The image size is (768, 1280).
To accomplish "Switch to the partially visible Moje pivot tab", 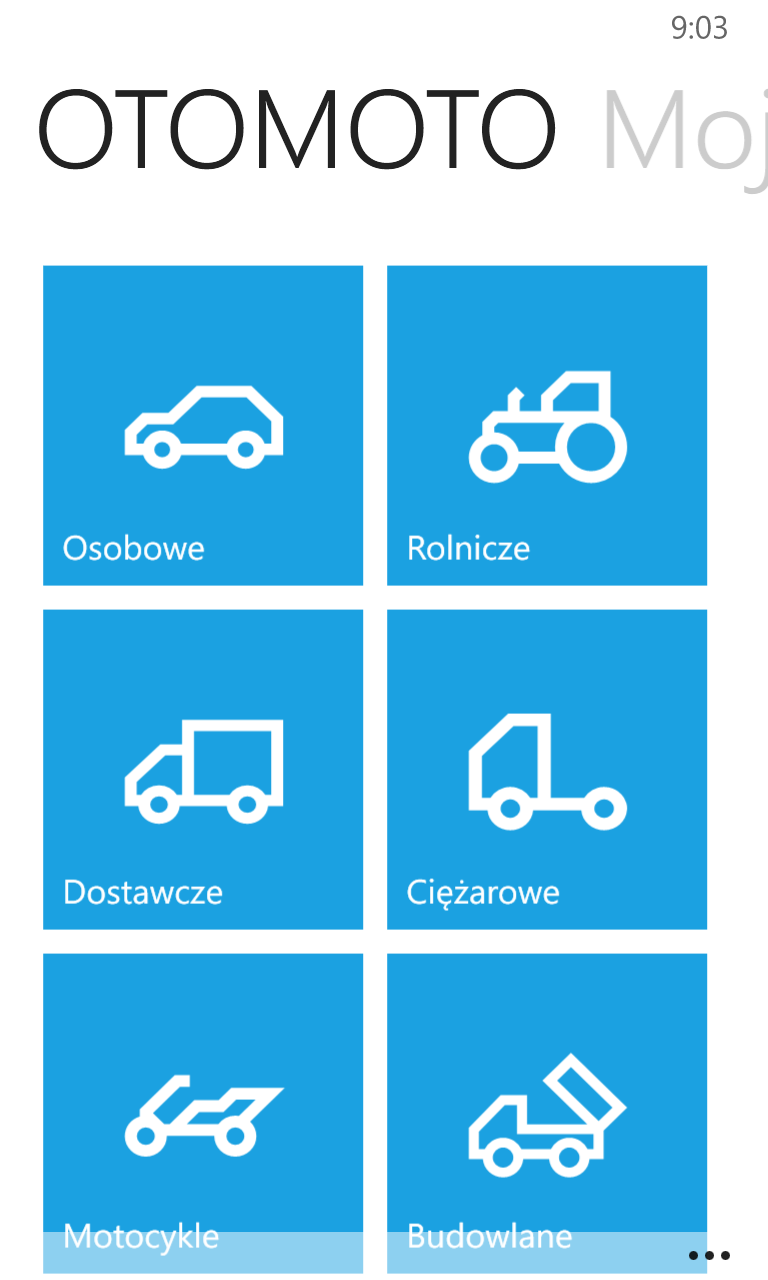I will (x=685, y=130).
